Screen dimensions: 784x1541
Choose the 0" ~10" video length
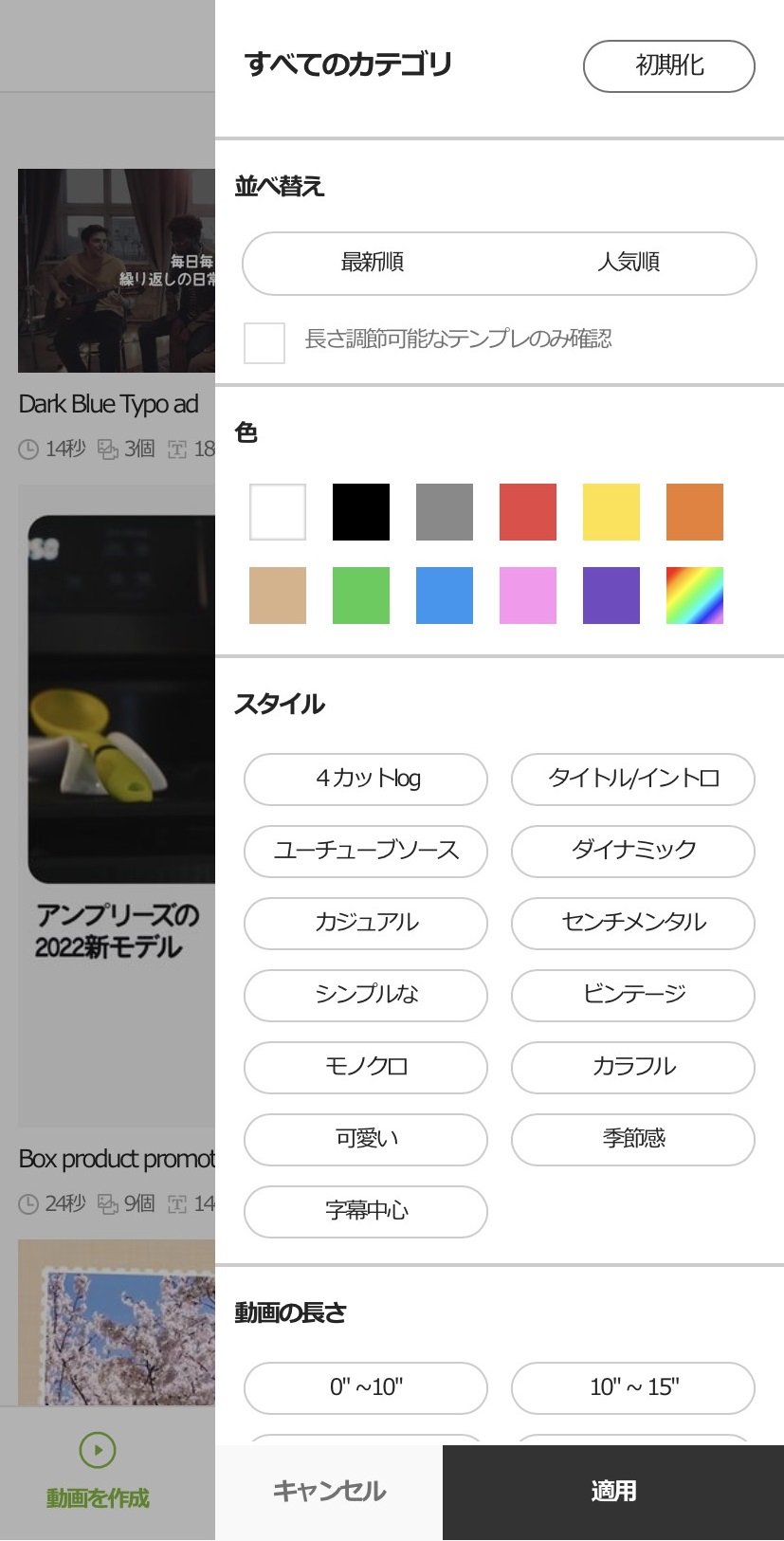coord(366,1387)
